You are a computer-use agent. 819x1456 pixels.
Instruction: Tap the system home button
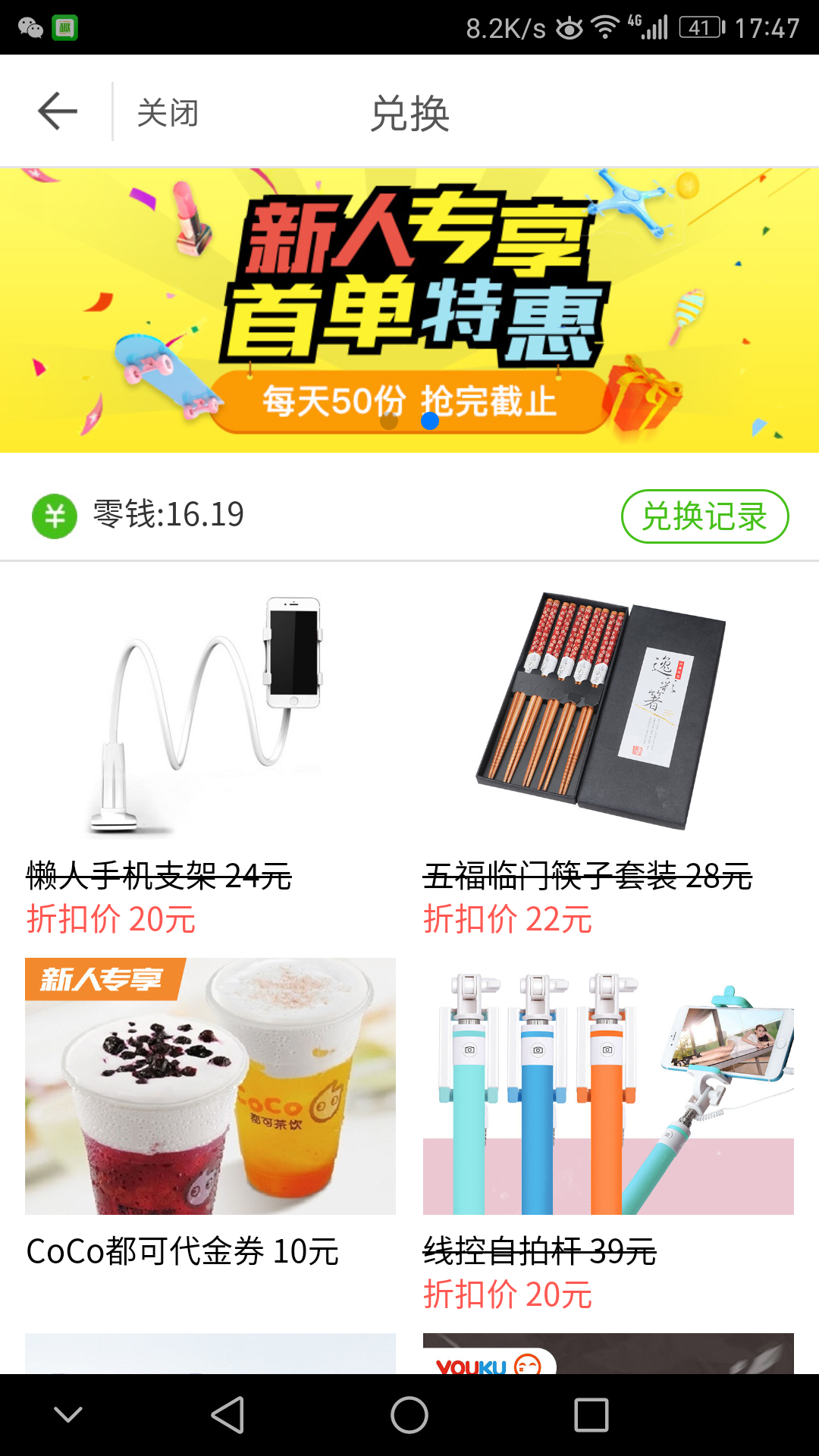click(x=409, y=1415)
